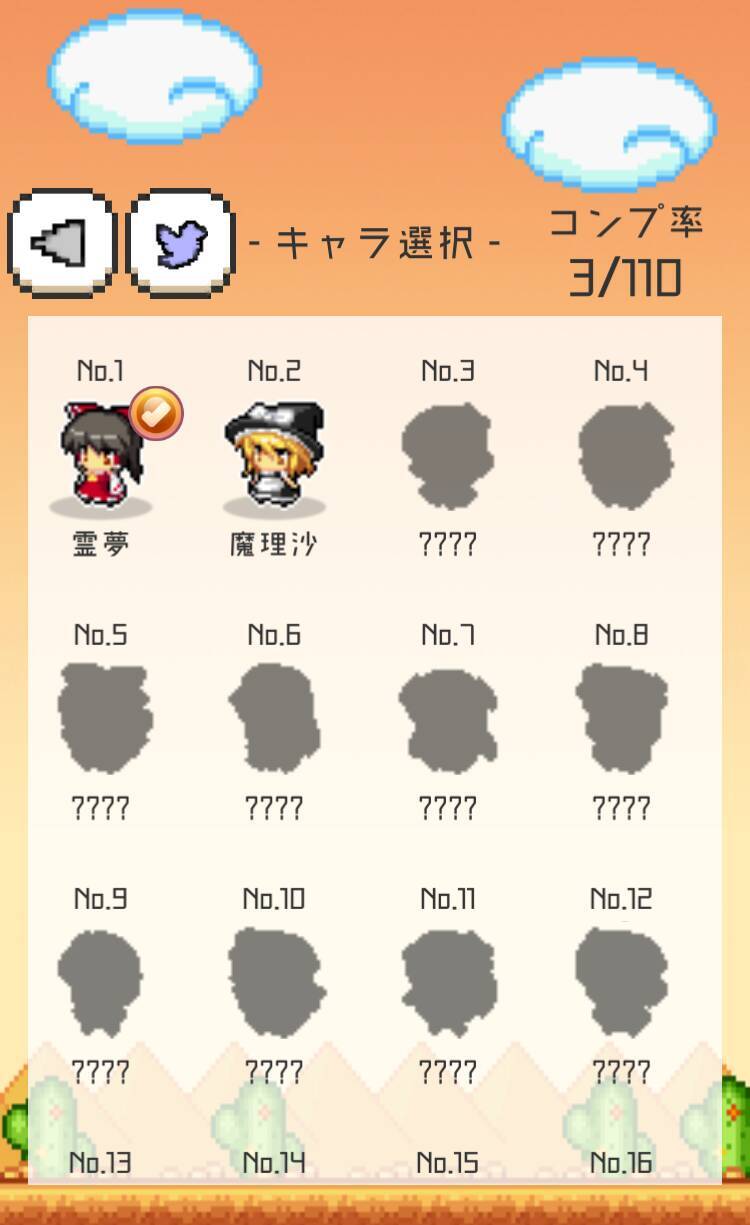Tap the locked No.4 silhouette

[x=621, y=456]
